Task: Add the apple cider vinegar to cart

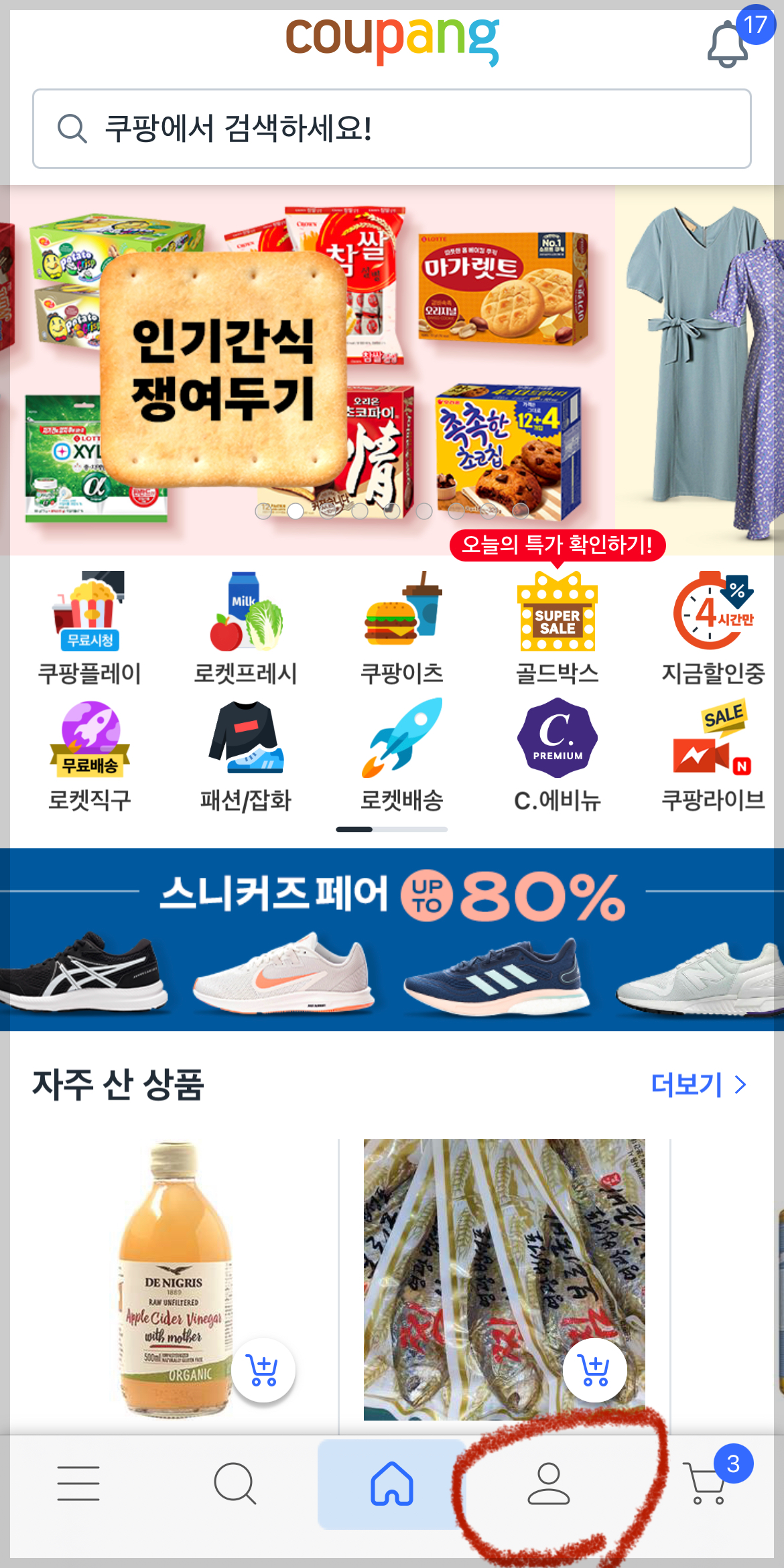Action: [263, 1369]
